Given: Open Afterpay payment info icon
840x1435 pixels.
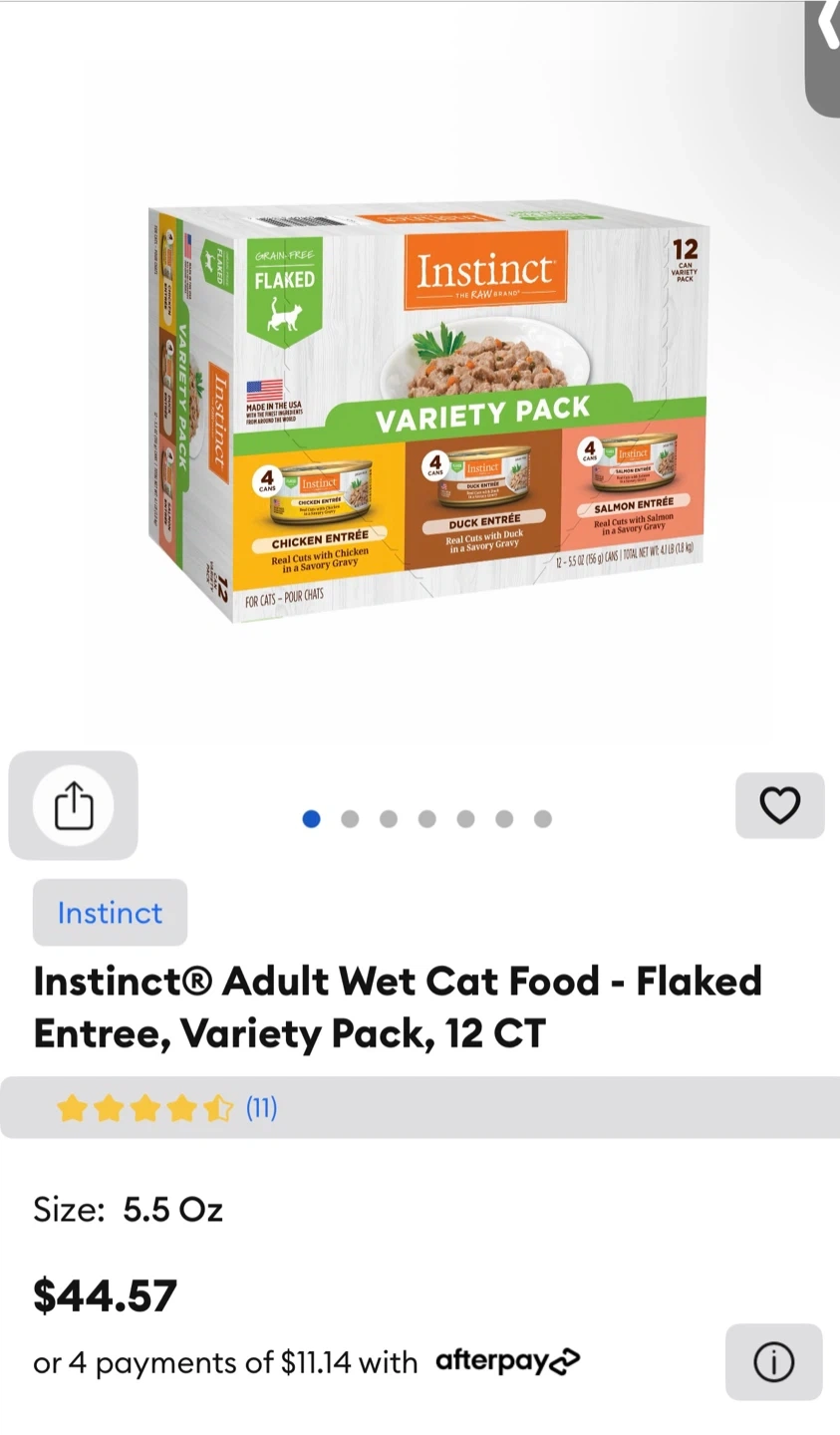Looking at the screenshot, I should (x=773, y=1362).
